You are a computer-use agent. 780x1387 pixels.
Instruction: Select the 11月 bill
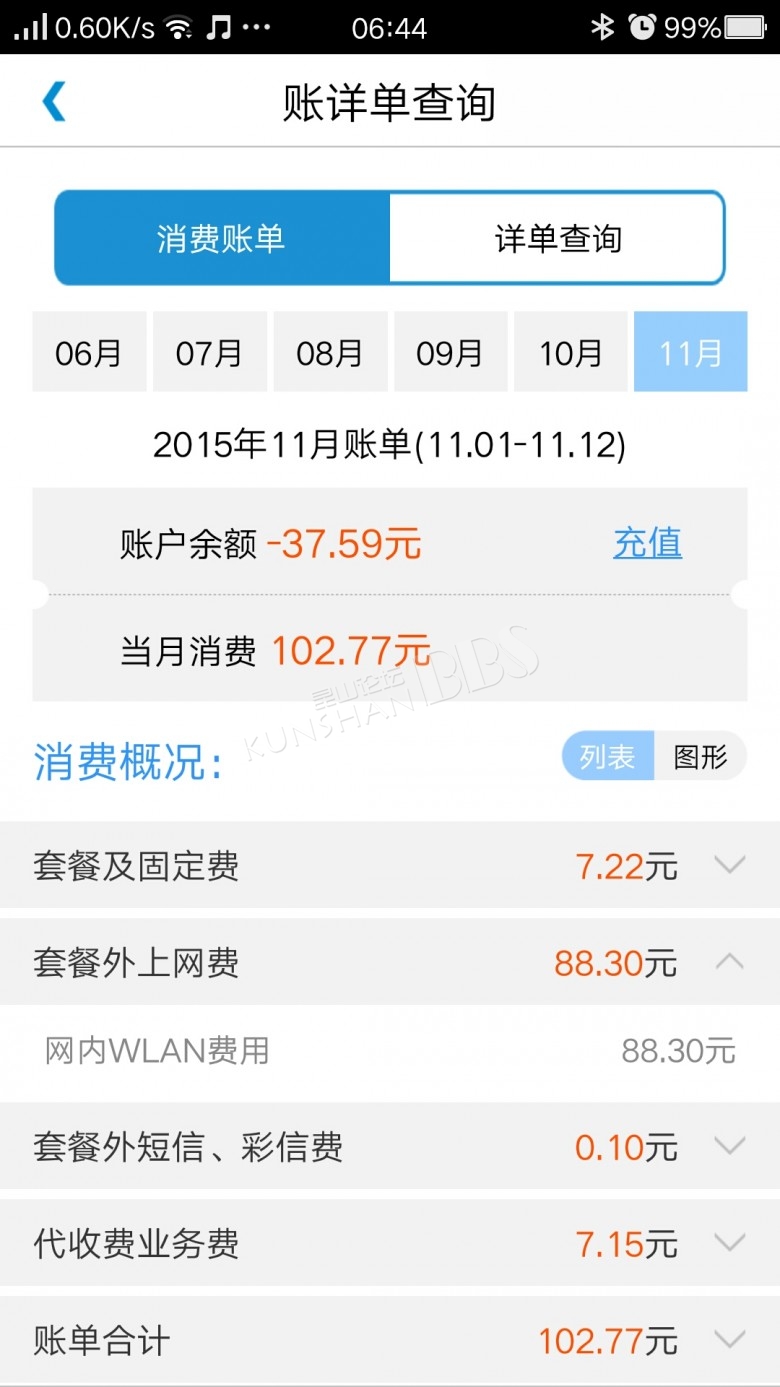690,352
